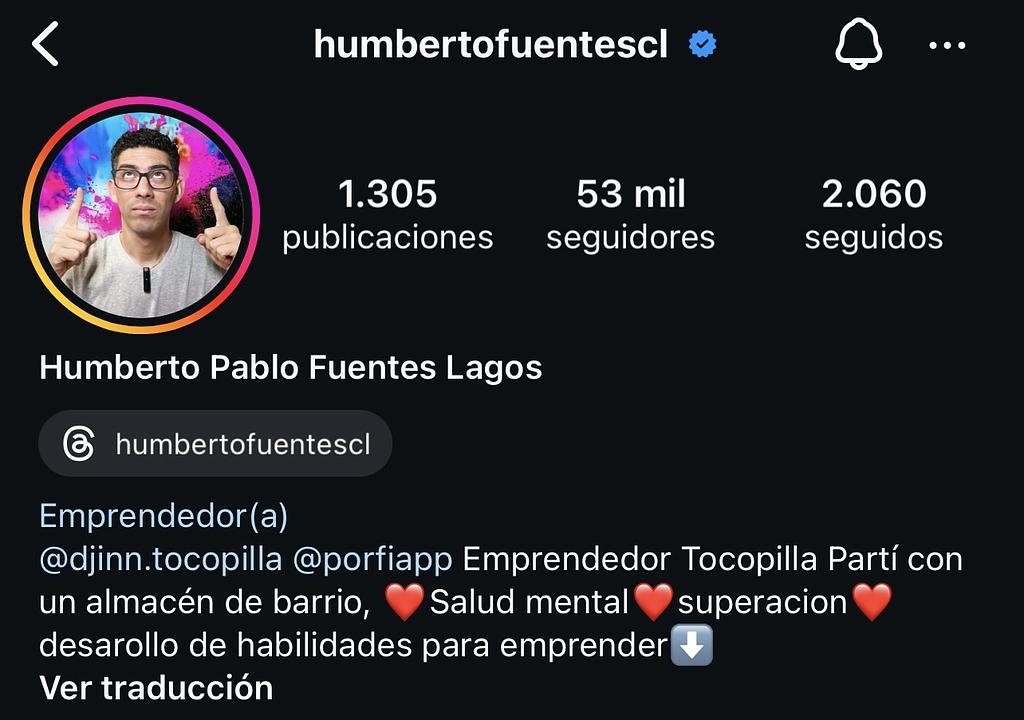Open the three-dot overflow menu
This screenshot has height=720, width=1024.
pos(947,45)
